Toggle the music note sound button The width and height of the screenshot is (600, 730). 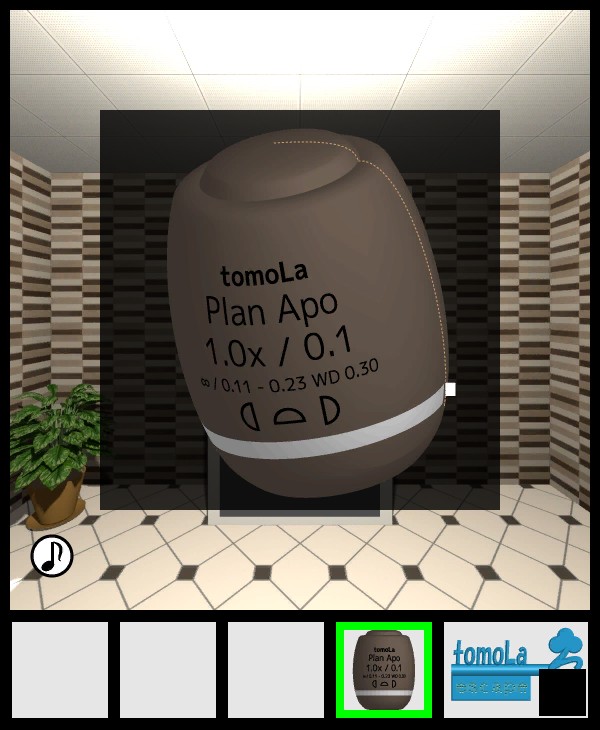[x=52, y=556]
